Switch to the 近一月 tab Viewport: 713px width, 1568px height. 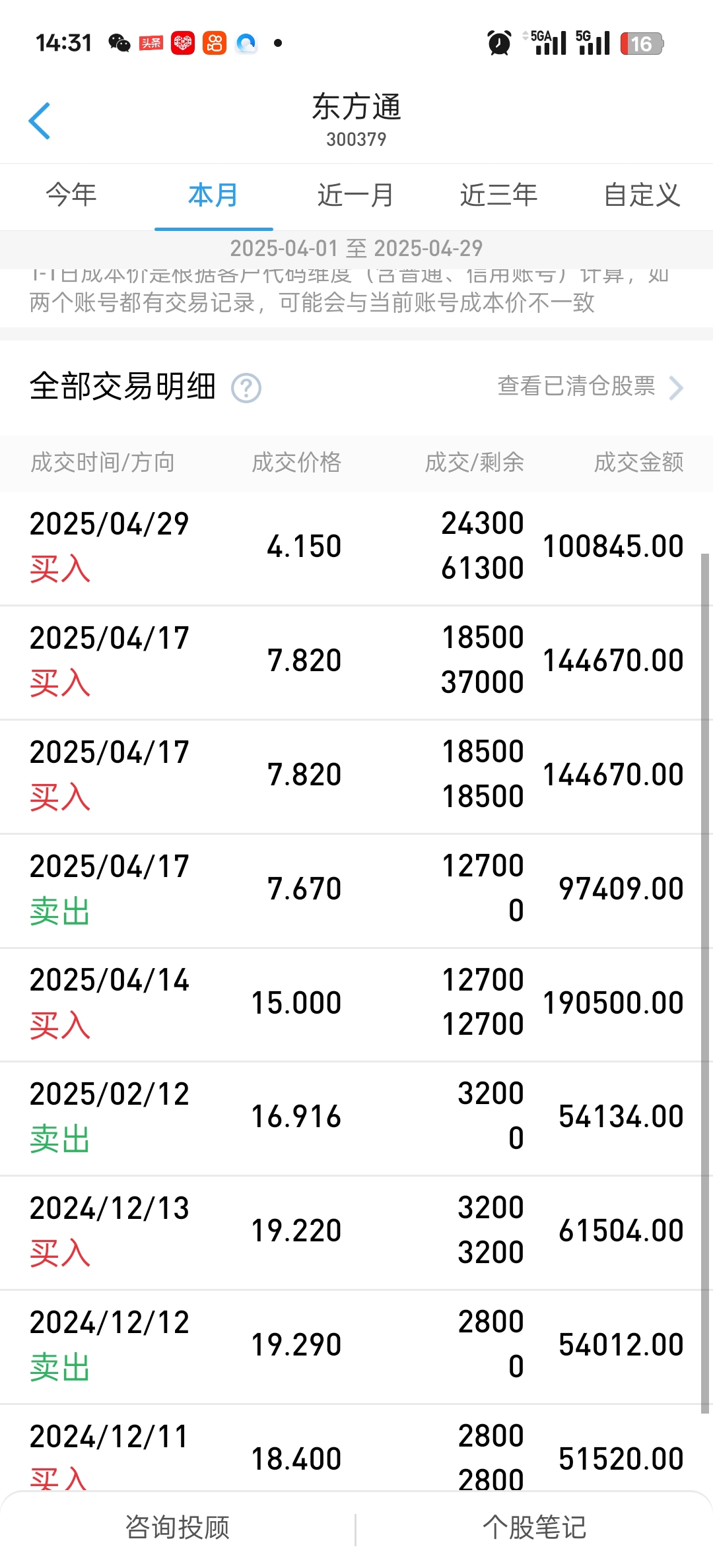tap(356, 195)
